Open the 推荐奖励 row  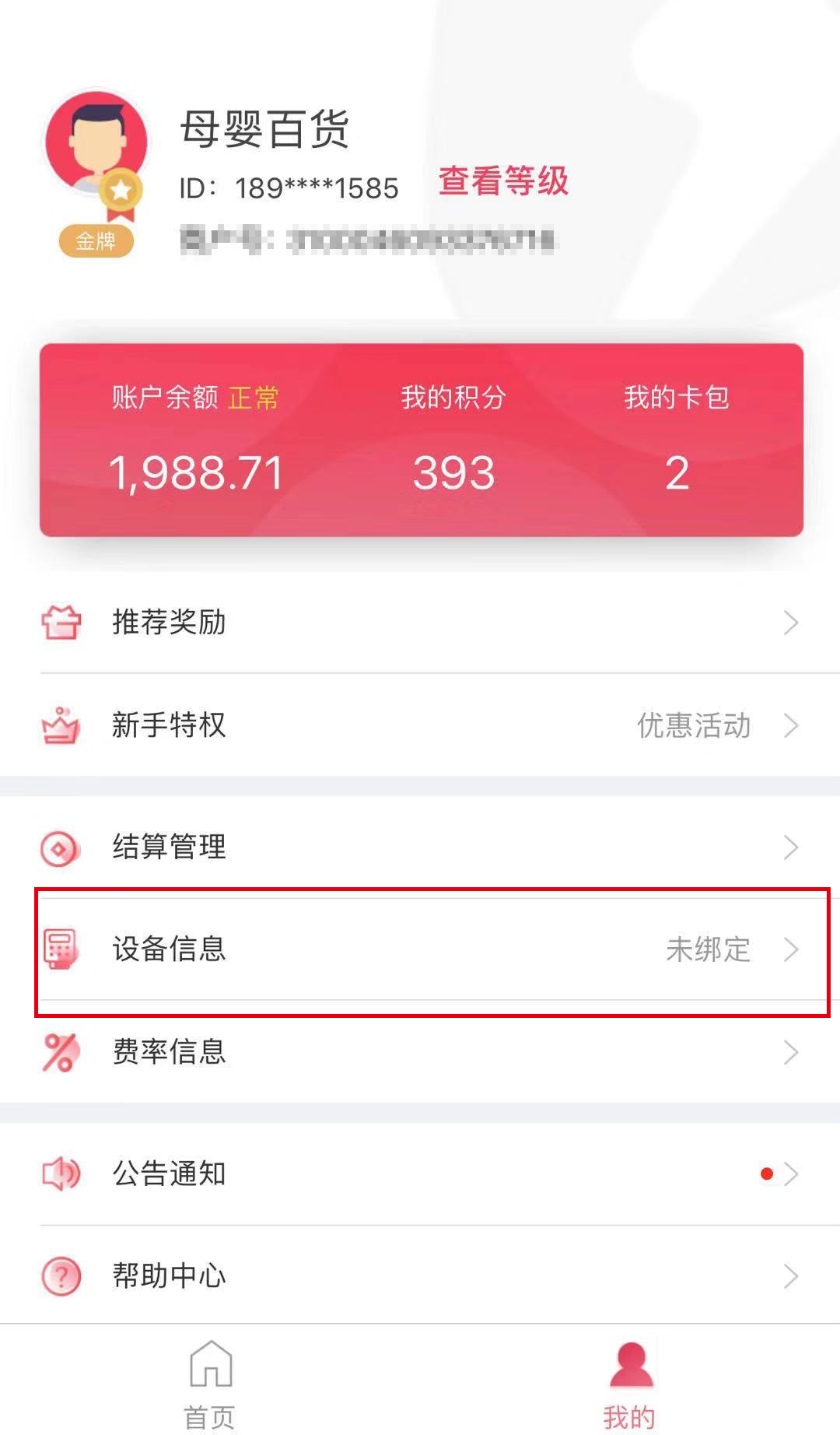point(420,622)
